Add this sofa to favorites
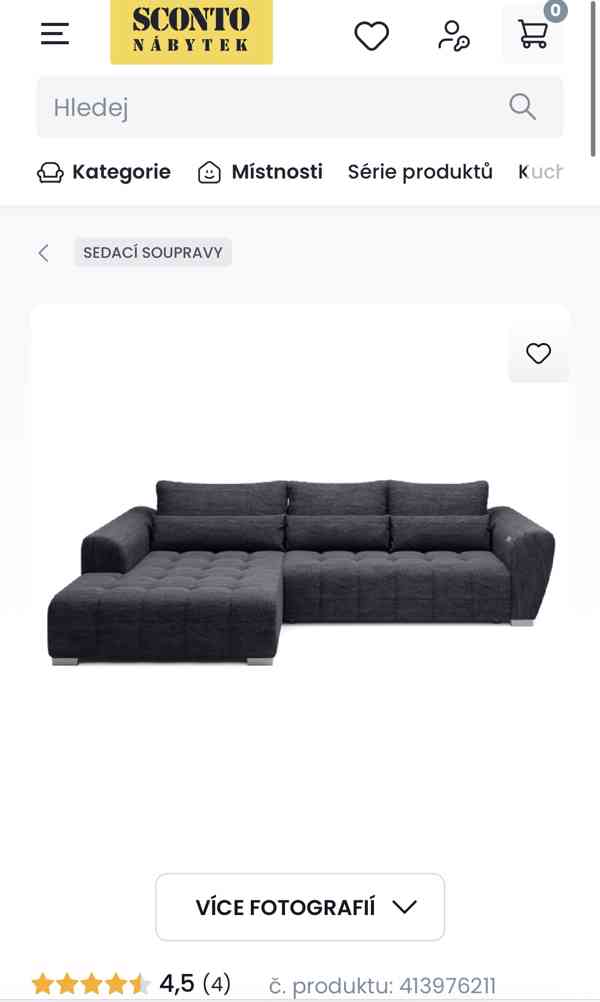600x1002 pixels. point(538,354)
